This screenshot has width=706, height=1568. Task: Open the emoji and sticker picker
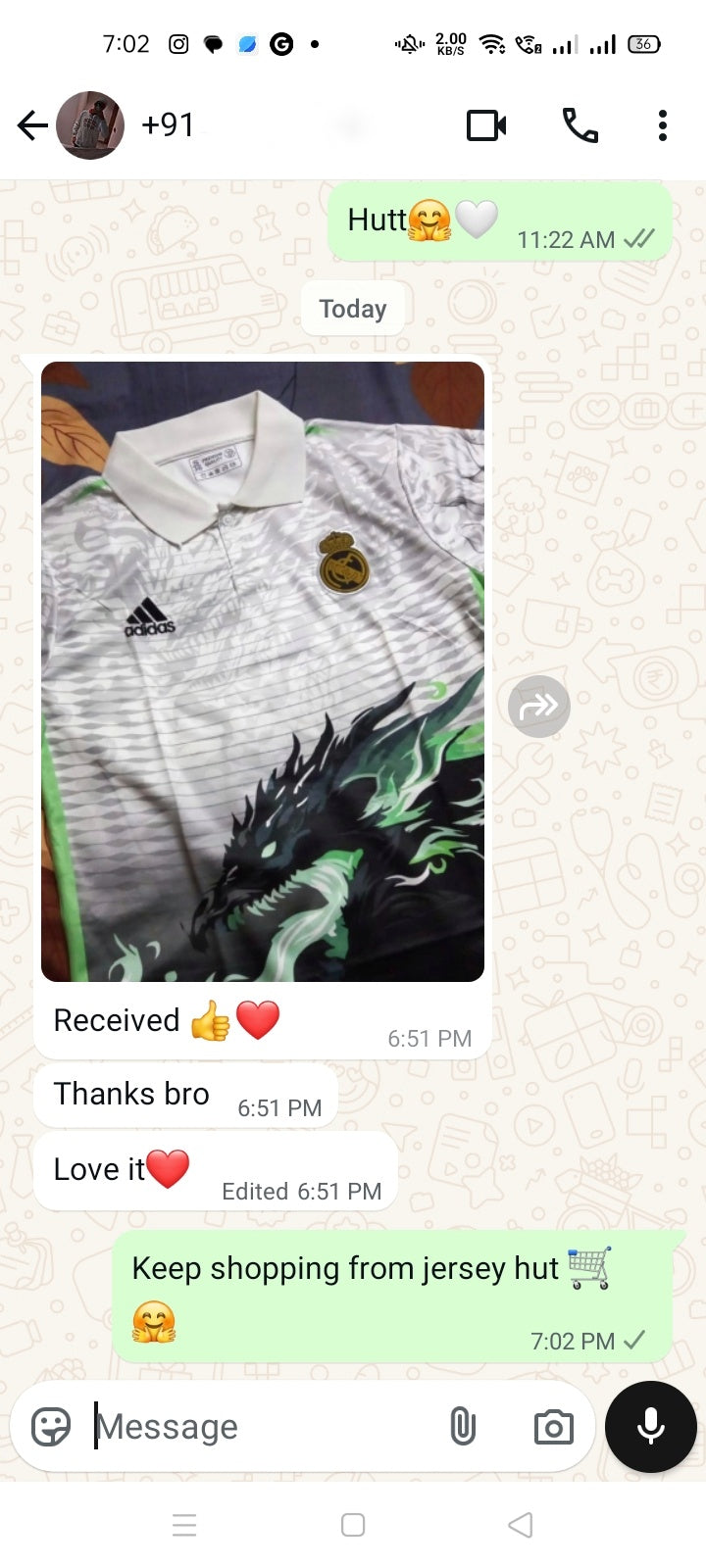[51, 1427]
